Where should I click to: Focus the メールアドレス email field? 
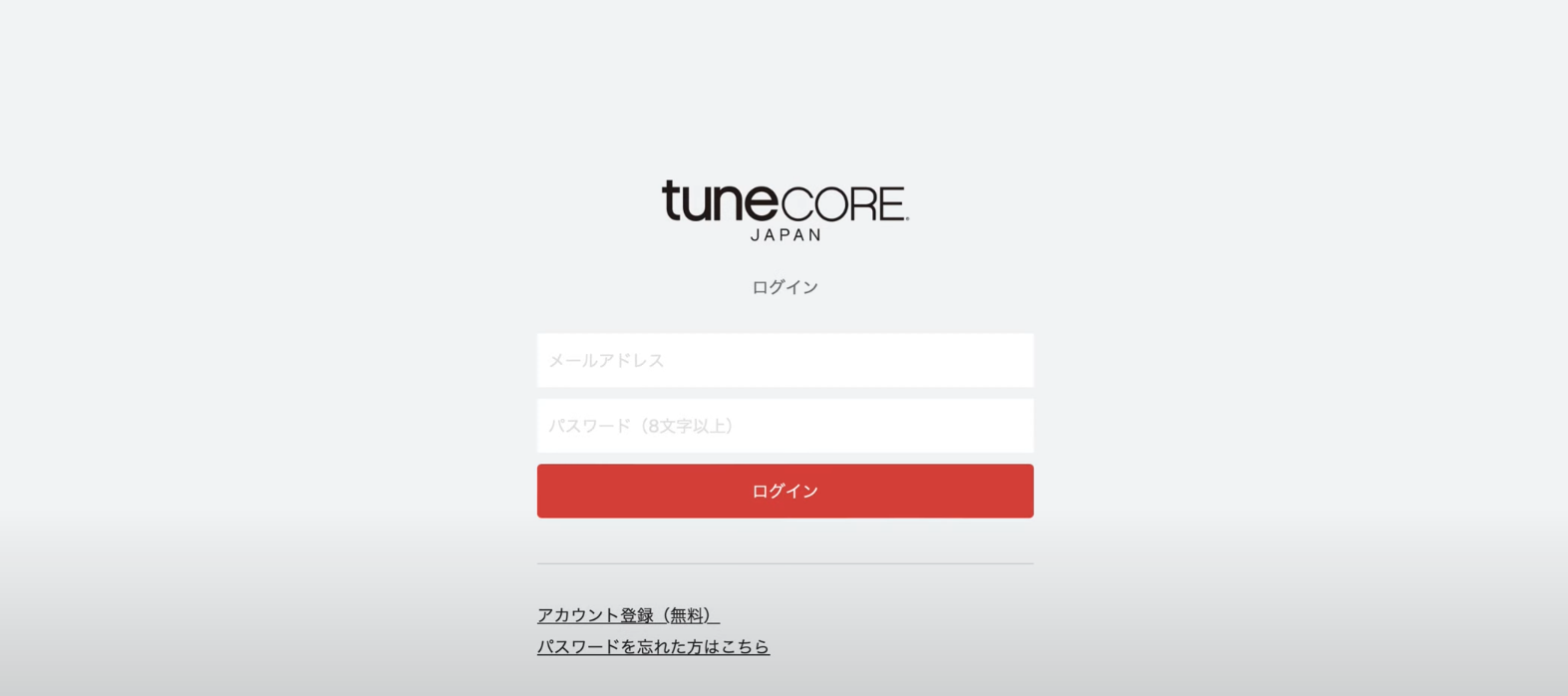tap(784, 360)
